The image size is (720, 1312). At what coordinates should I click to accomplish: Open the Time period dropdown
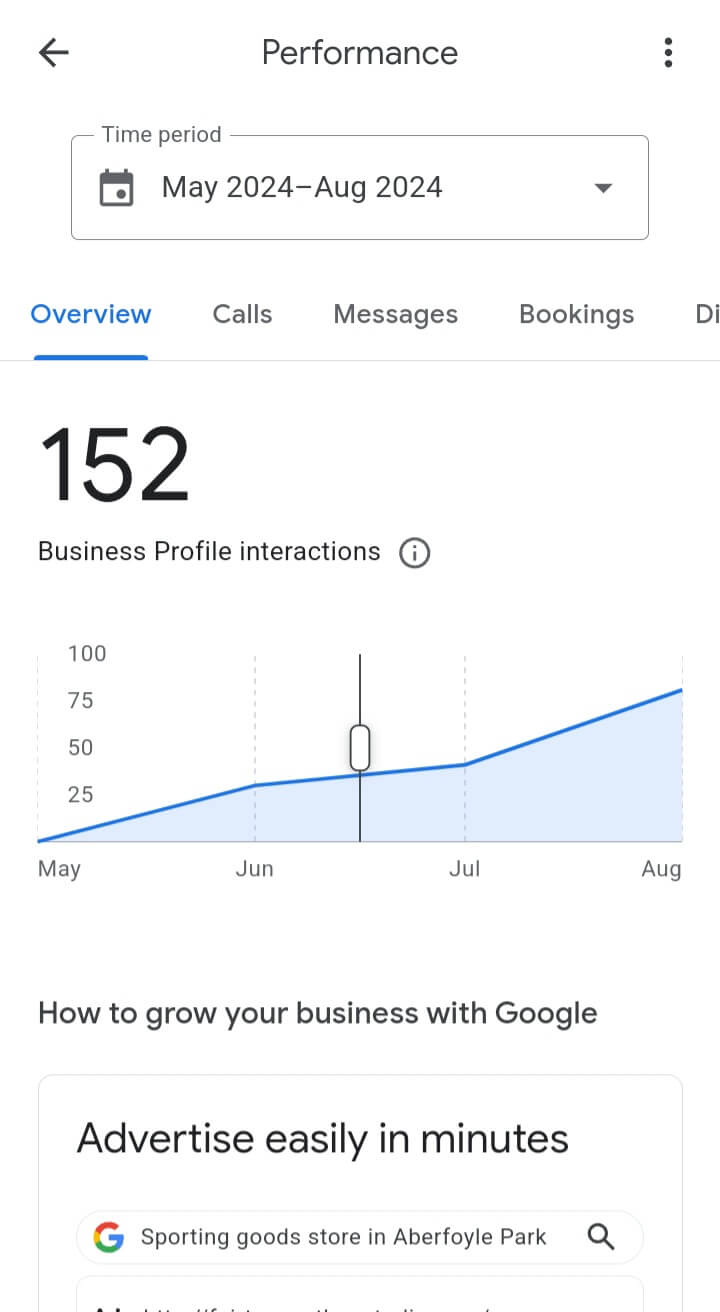tap(360, 187)
